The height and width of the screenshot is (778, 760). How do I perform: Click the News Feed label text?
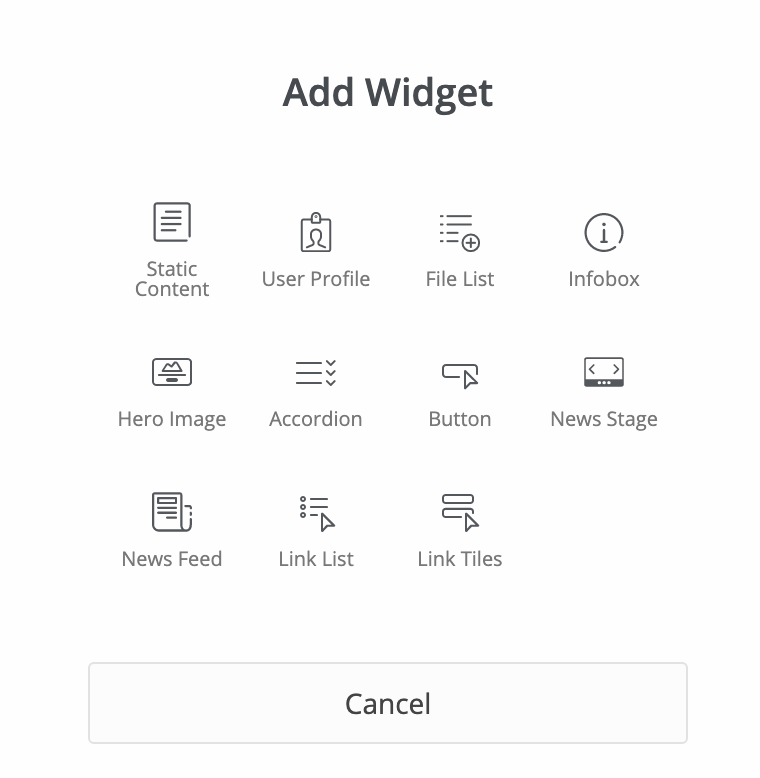click(172, 558)
